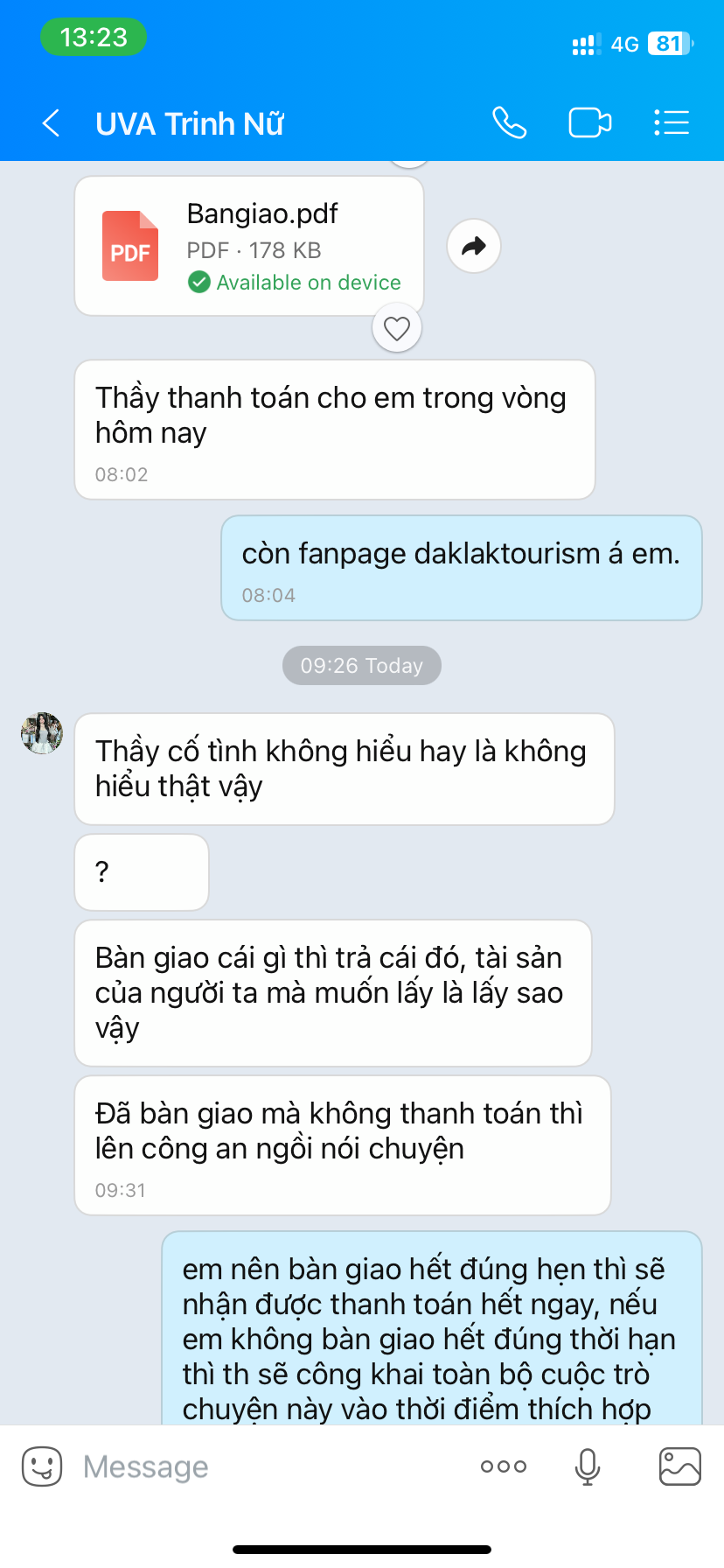Open the Bangiao.pdf file

click(x=249, y=246)
